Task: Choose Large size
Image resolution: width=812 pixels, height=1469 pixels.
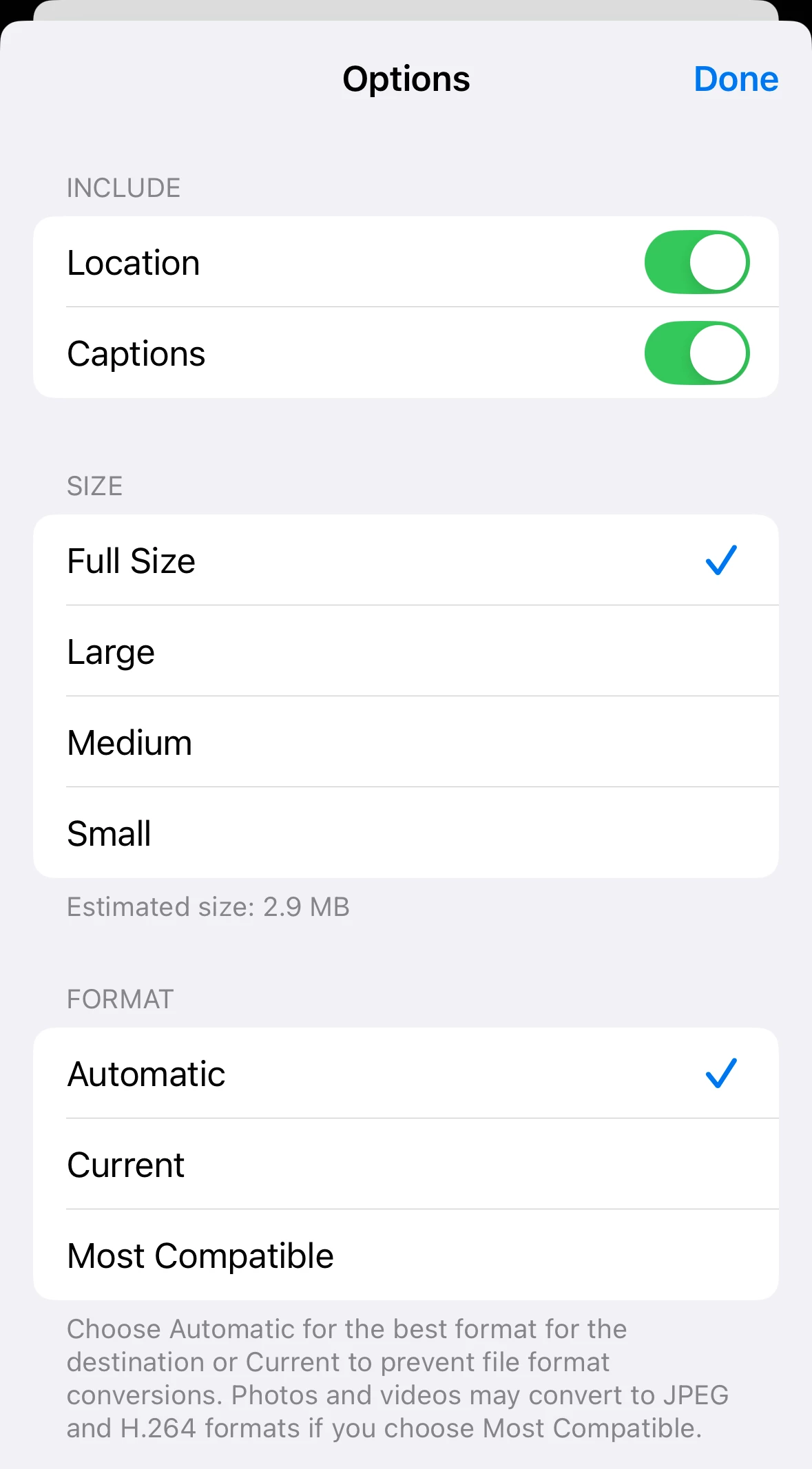Action: click(x=406, y=651)
